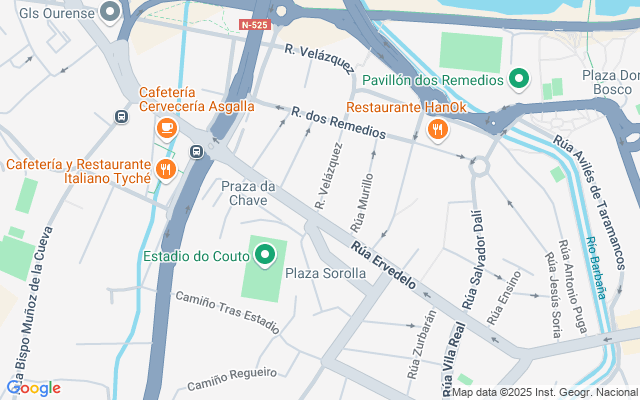The image size is (640, 400).
Task: Open Cafetería Cervecería Asgalla place pin
Action: coord(166,128)
